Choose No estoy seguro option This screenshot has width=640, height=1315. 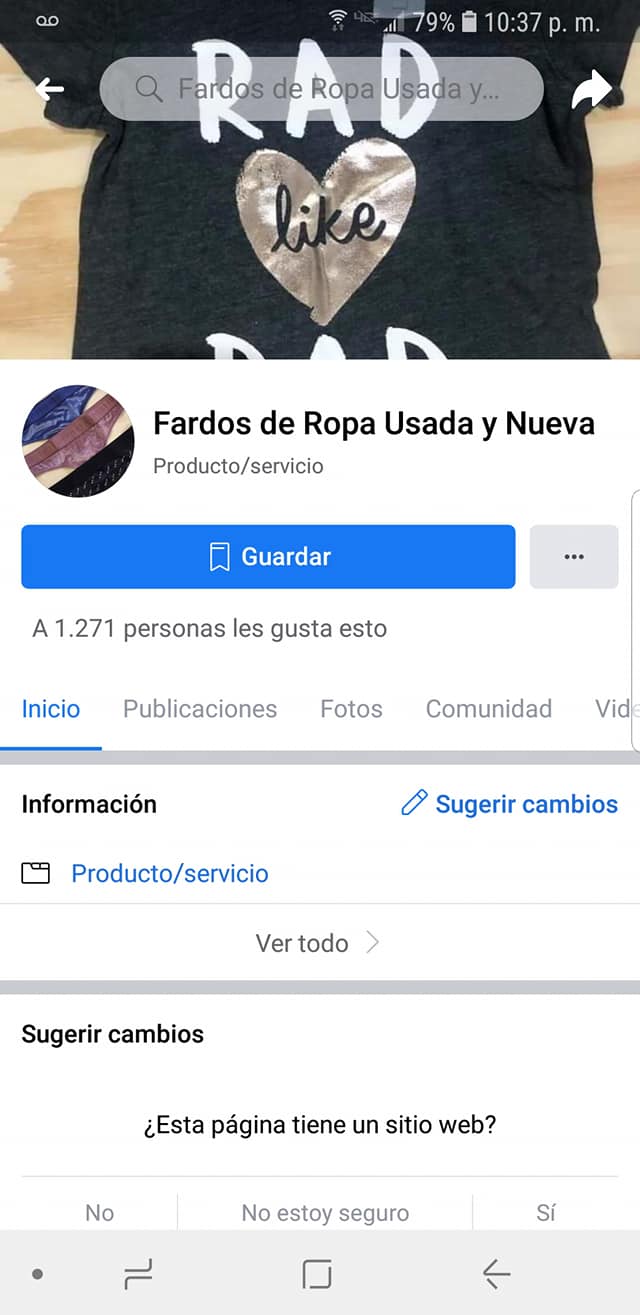(x=325, y=1213)
